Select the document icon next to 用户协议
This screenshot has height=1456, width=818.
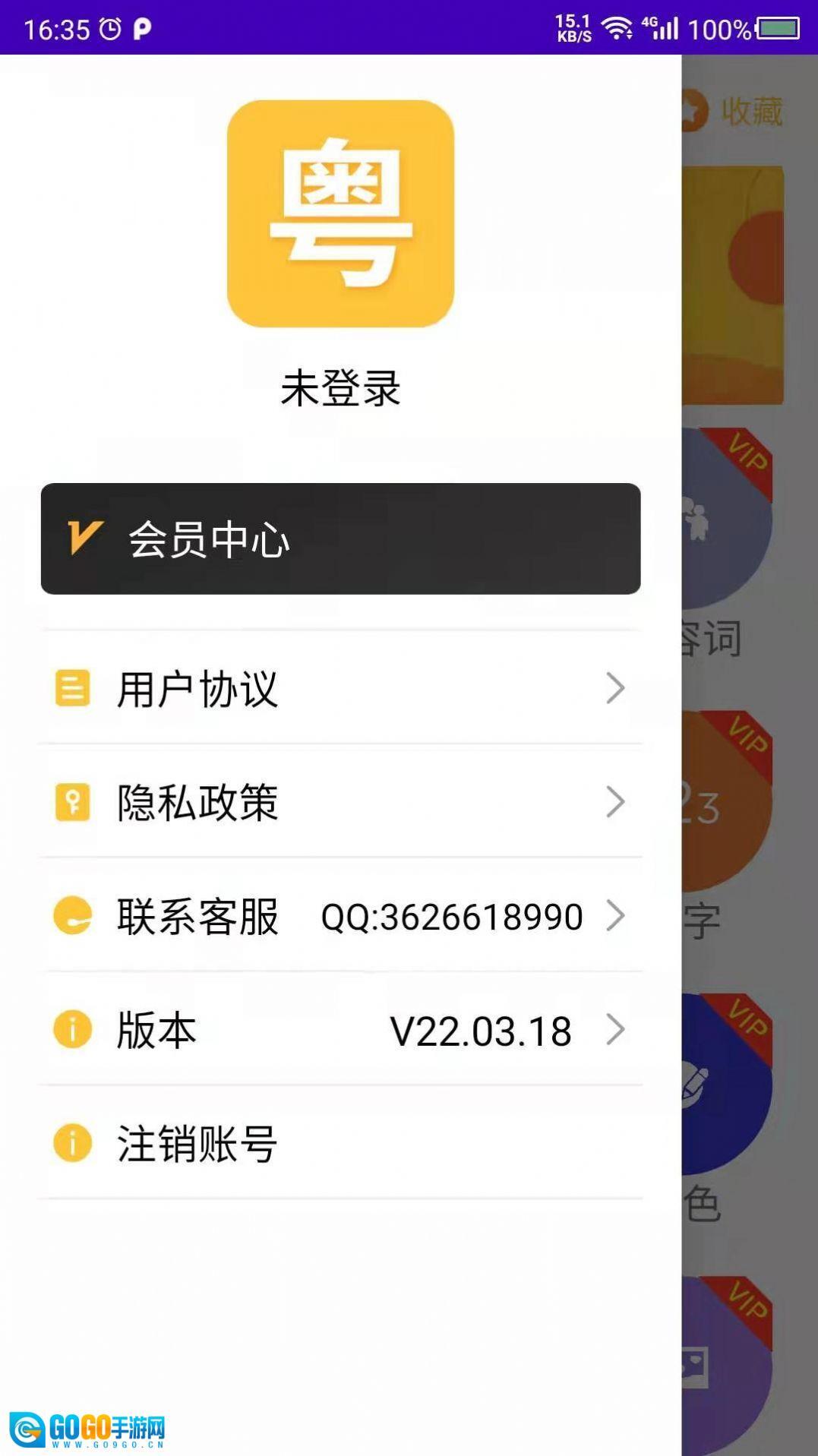72,690
